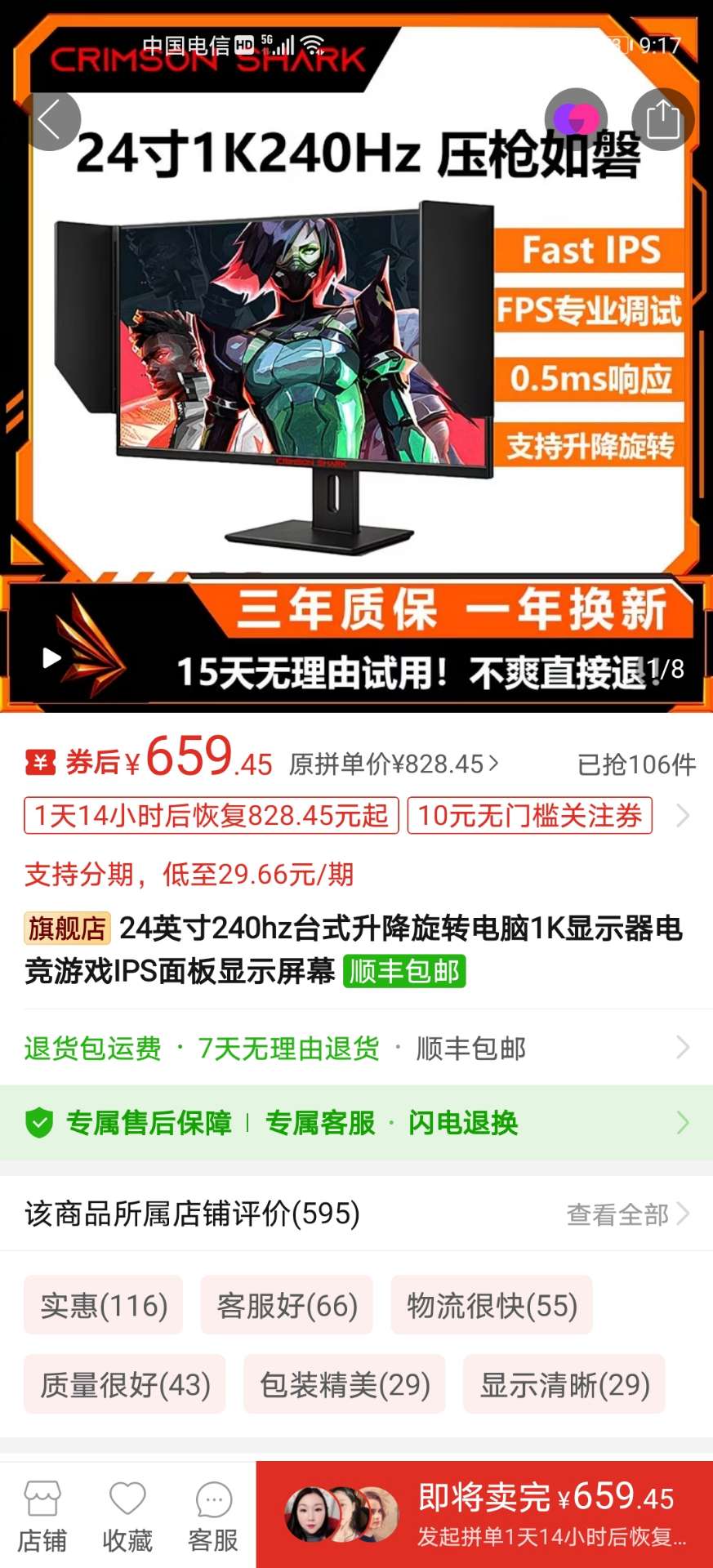Claim the 10元无门槛关注券 coupon
The height and width of the screenshot is (1568, 713).
(x=529, y=816)
